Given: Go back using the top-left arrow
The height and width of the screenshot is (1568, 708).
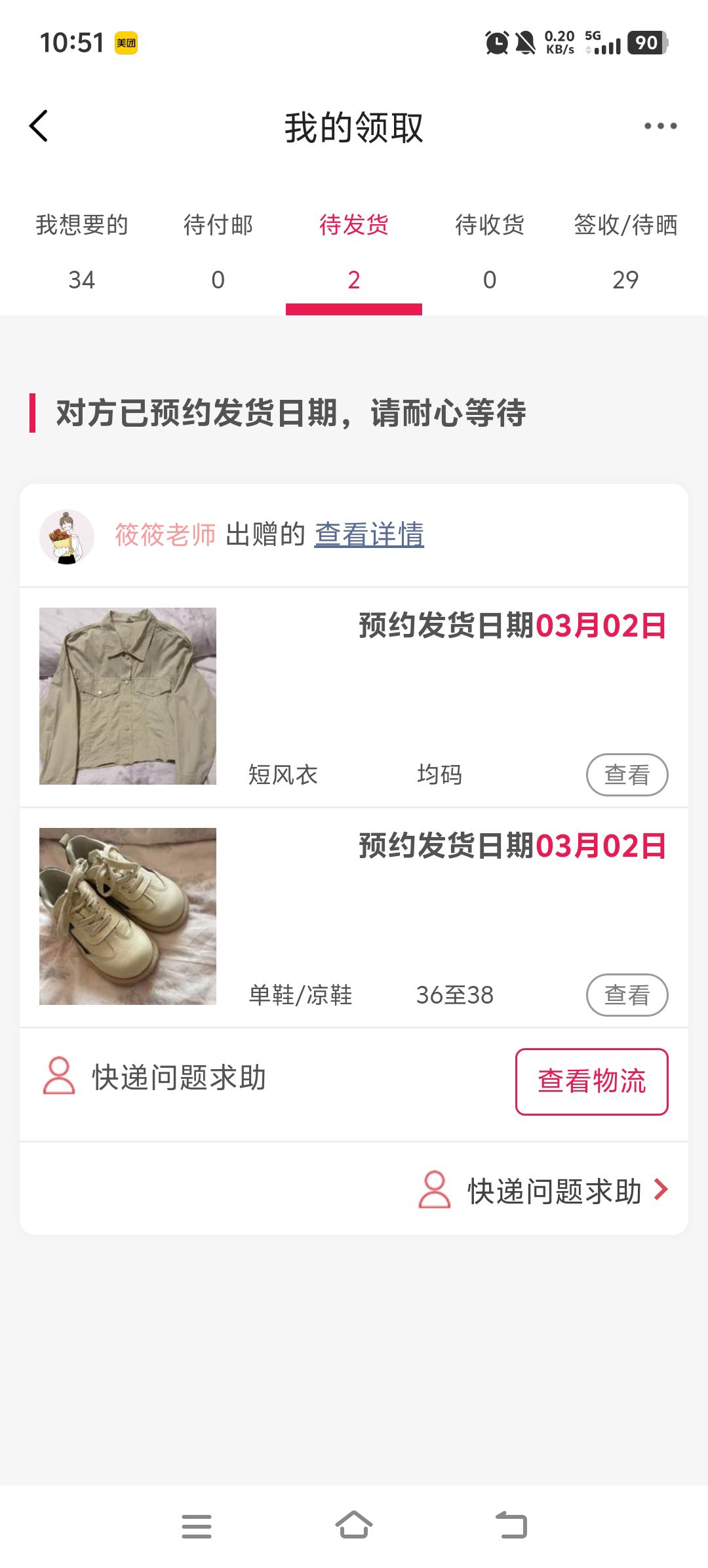Looking at the screenshot, I should (39, 126).
